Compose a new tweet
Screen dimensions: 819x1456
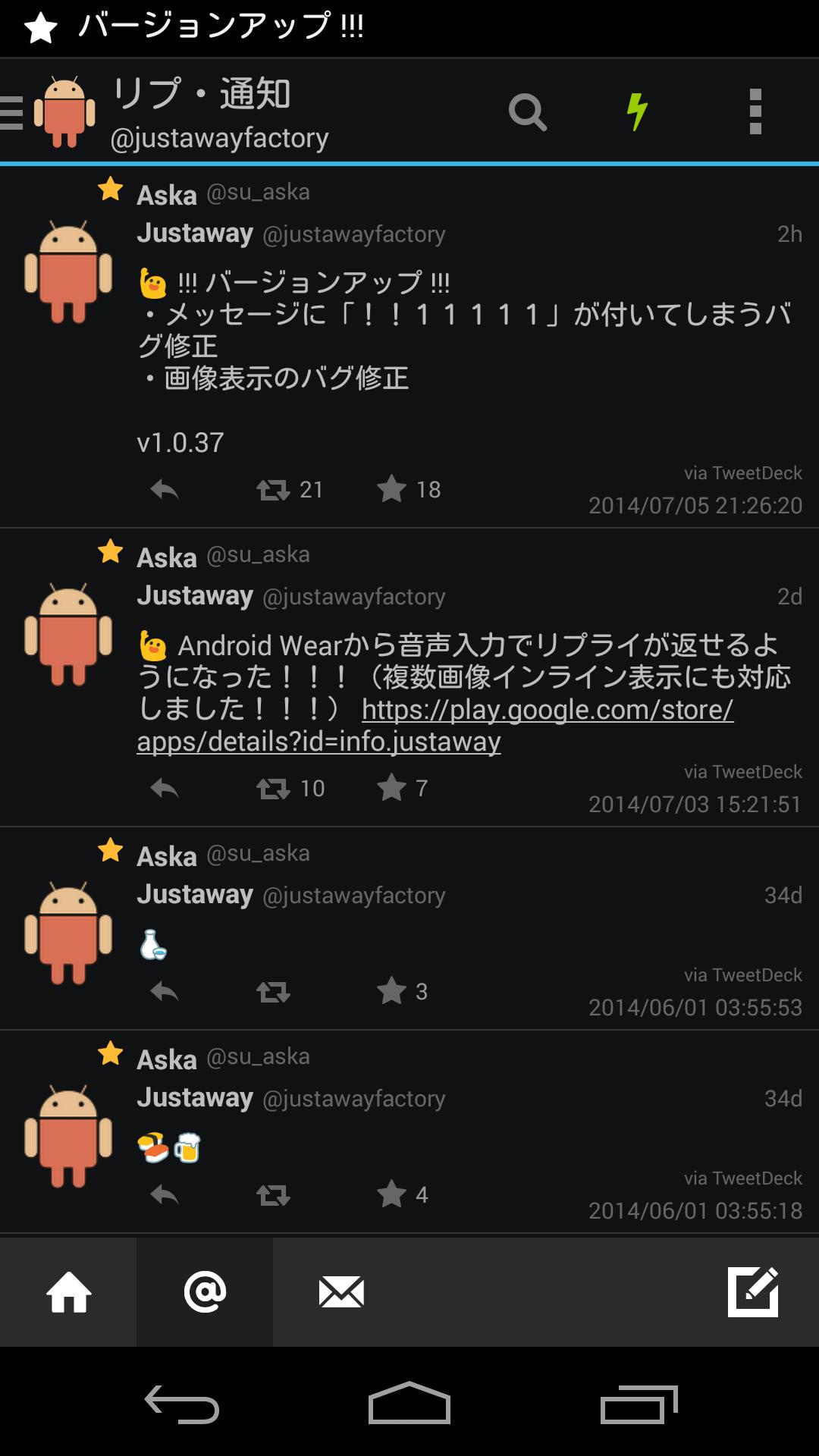pyautogui.click(x=753, y=1292)
